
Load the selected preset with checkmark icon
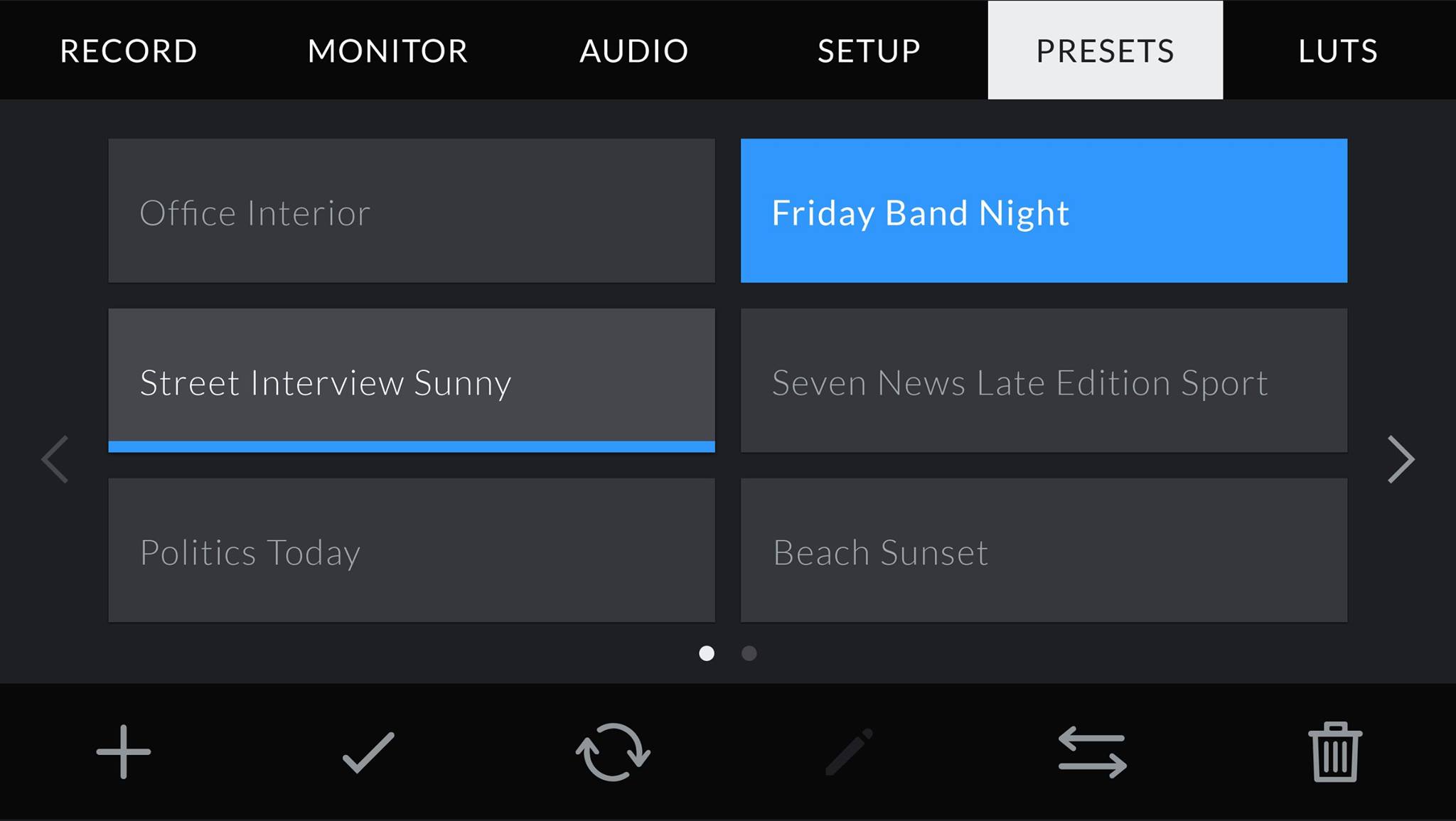[x=368, y=752]
